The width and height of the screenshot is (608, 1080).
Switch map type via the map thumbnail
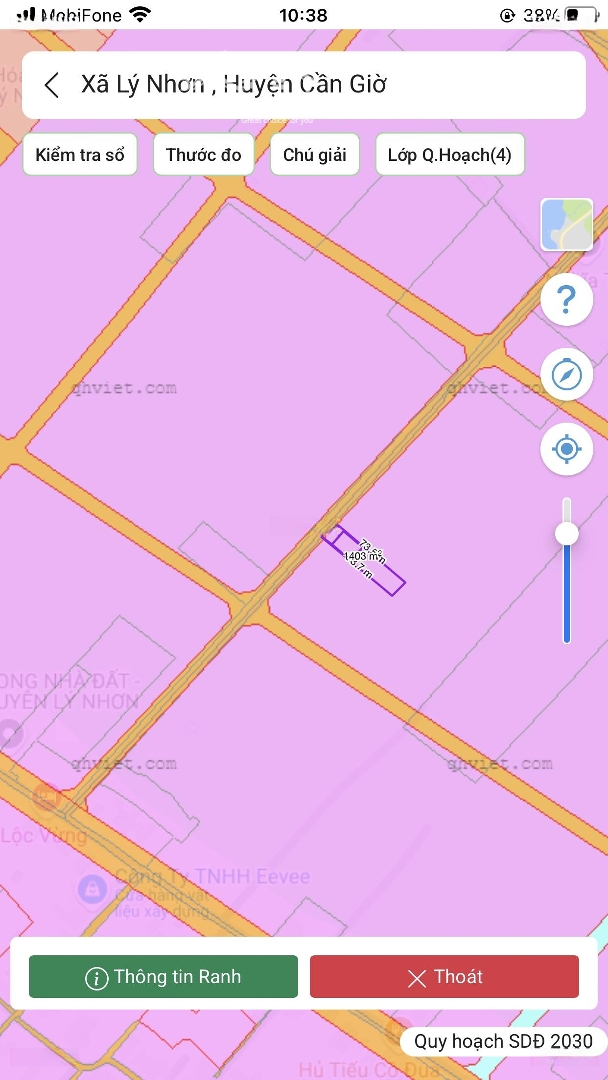(x=567, y=225)
